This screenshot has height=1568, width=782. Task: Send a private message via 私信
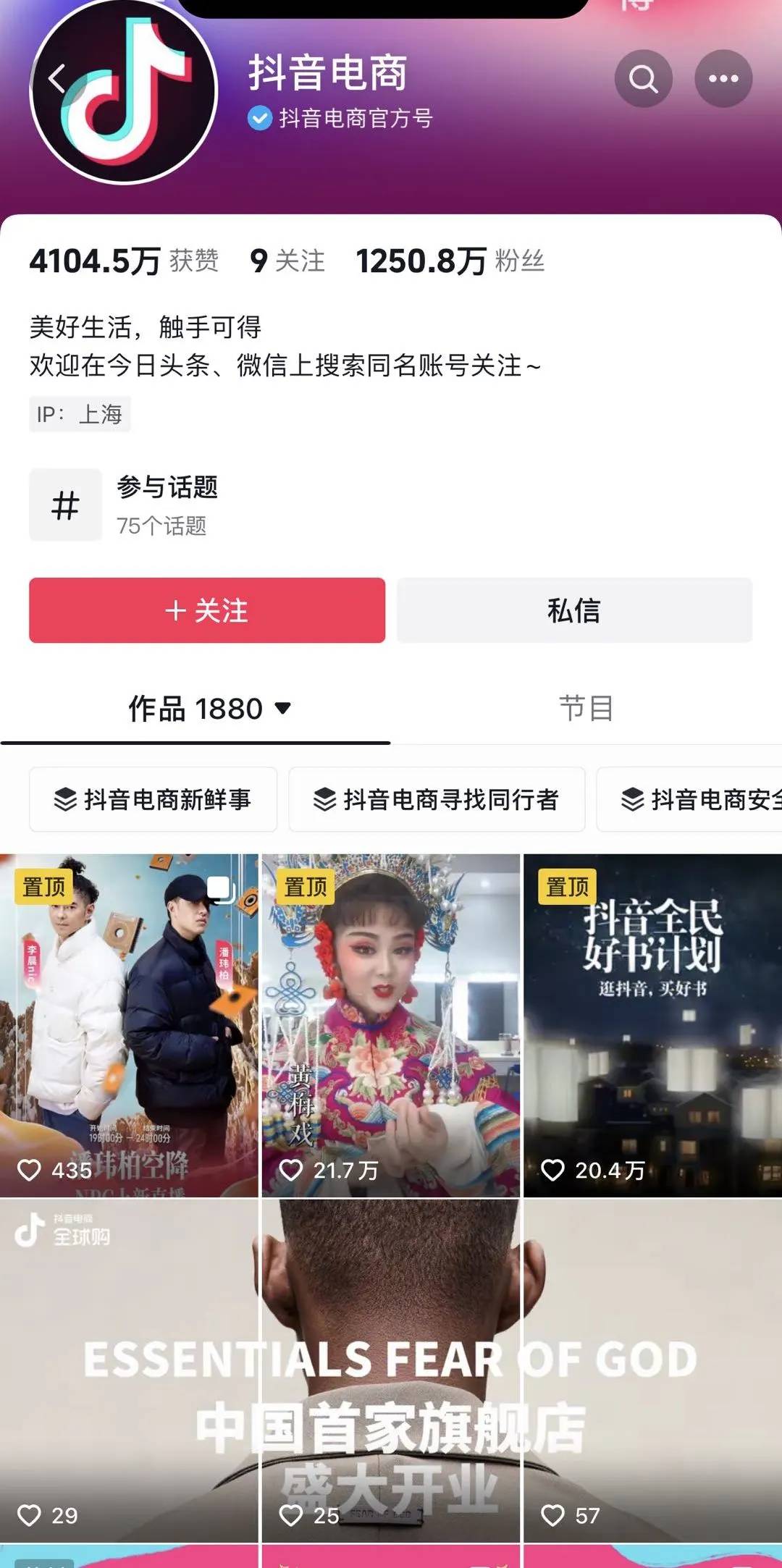click(574, 610)
